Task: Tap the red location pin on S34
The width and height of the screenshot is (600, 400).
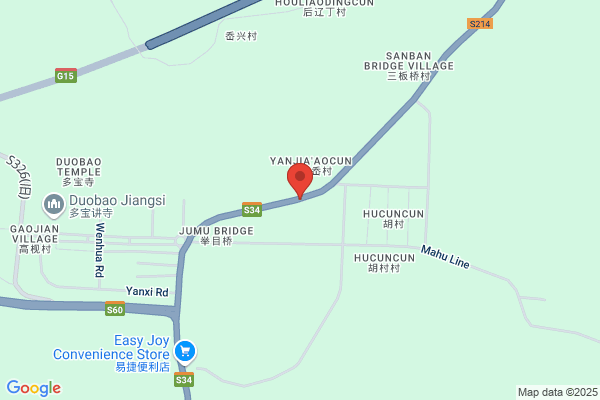Action: click(x=300, y=181)
